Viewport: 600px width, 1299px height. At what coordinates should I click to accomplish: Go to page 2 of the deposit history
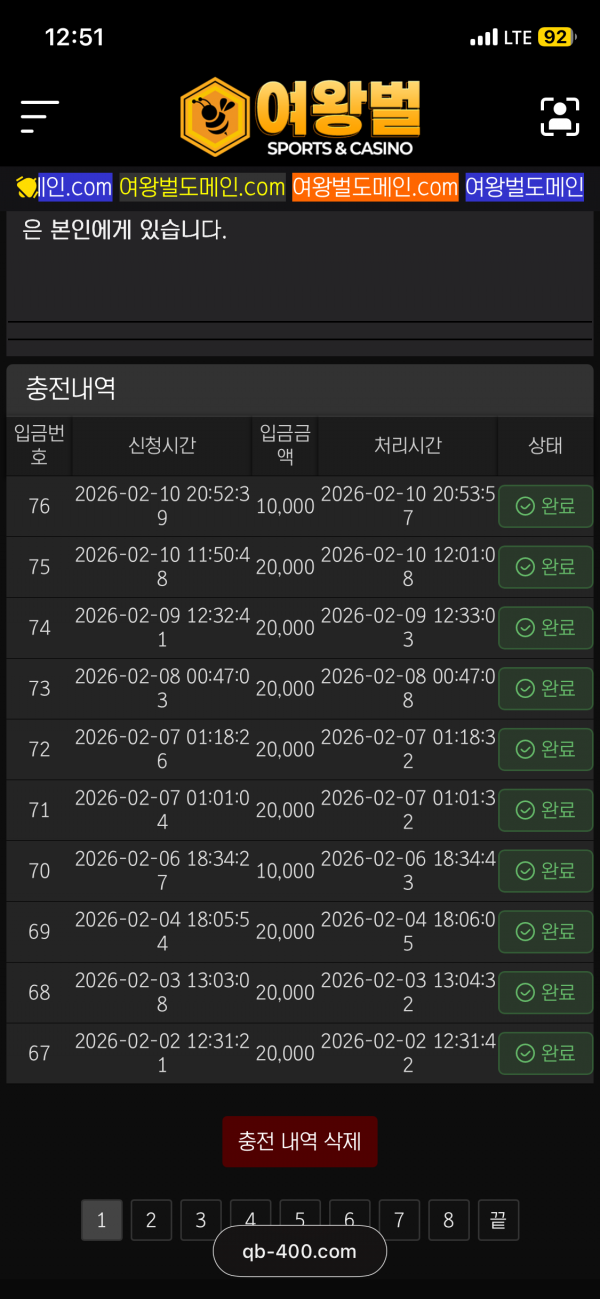pos(151,1220)
